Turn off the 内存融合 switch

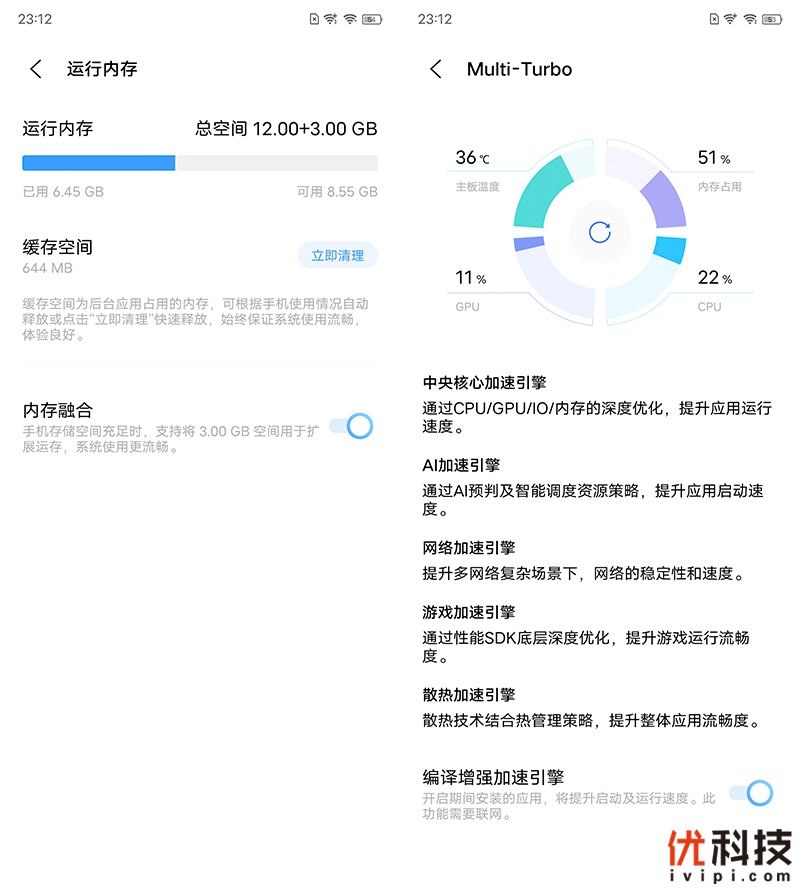(x=352, y=426)
